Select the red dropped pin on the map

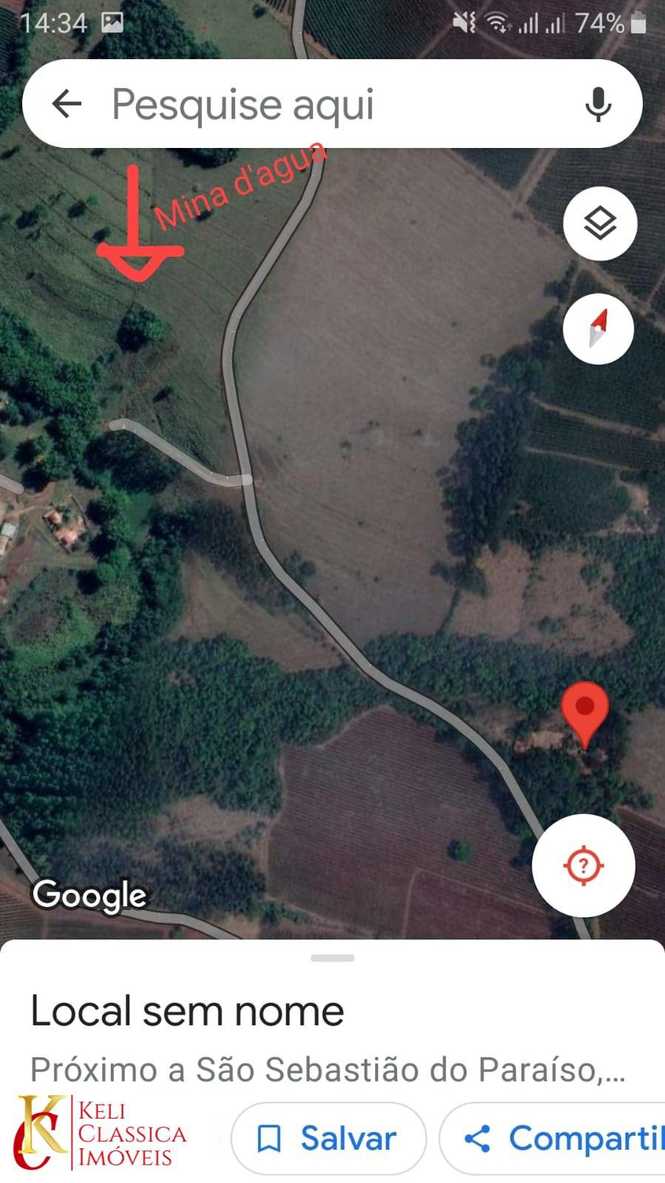tap(585, 713)
